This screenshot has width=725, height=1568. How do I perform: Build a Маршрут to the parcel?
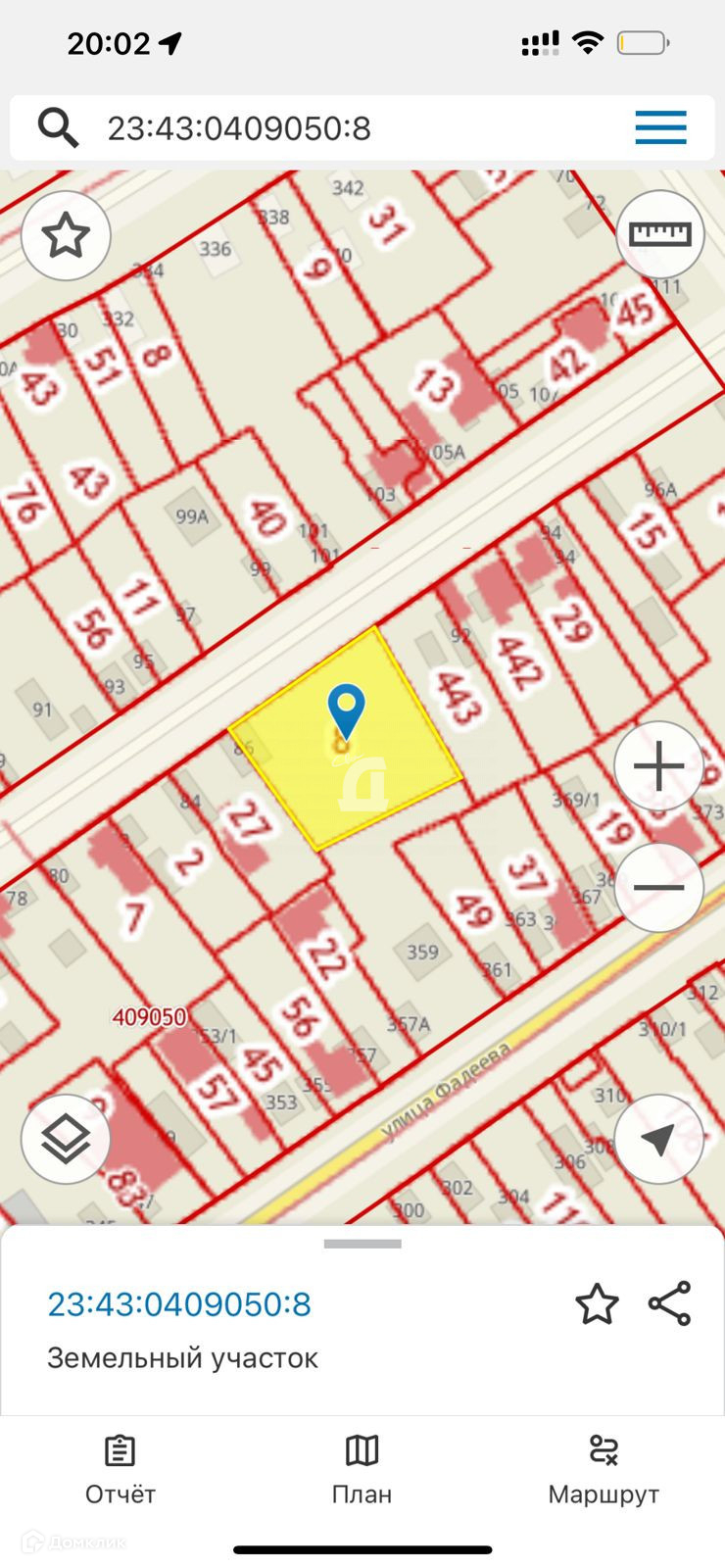click(604, 1469)
